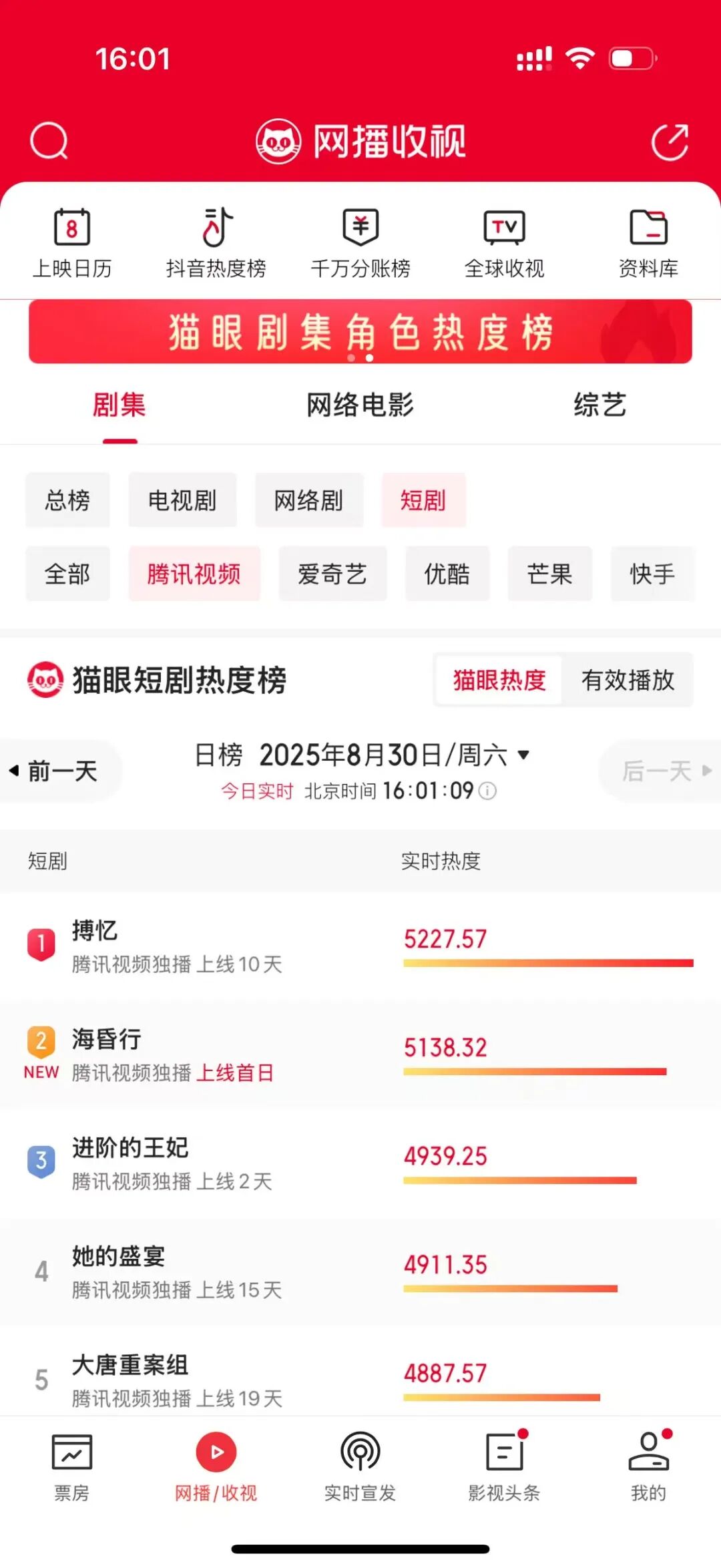The width and height of the screenshot is (721, 1568).
Task: Open 抖音热度榜 shortcut
Action: tap(216, 243)
